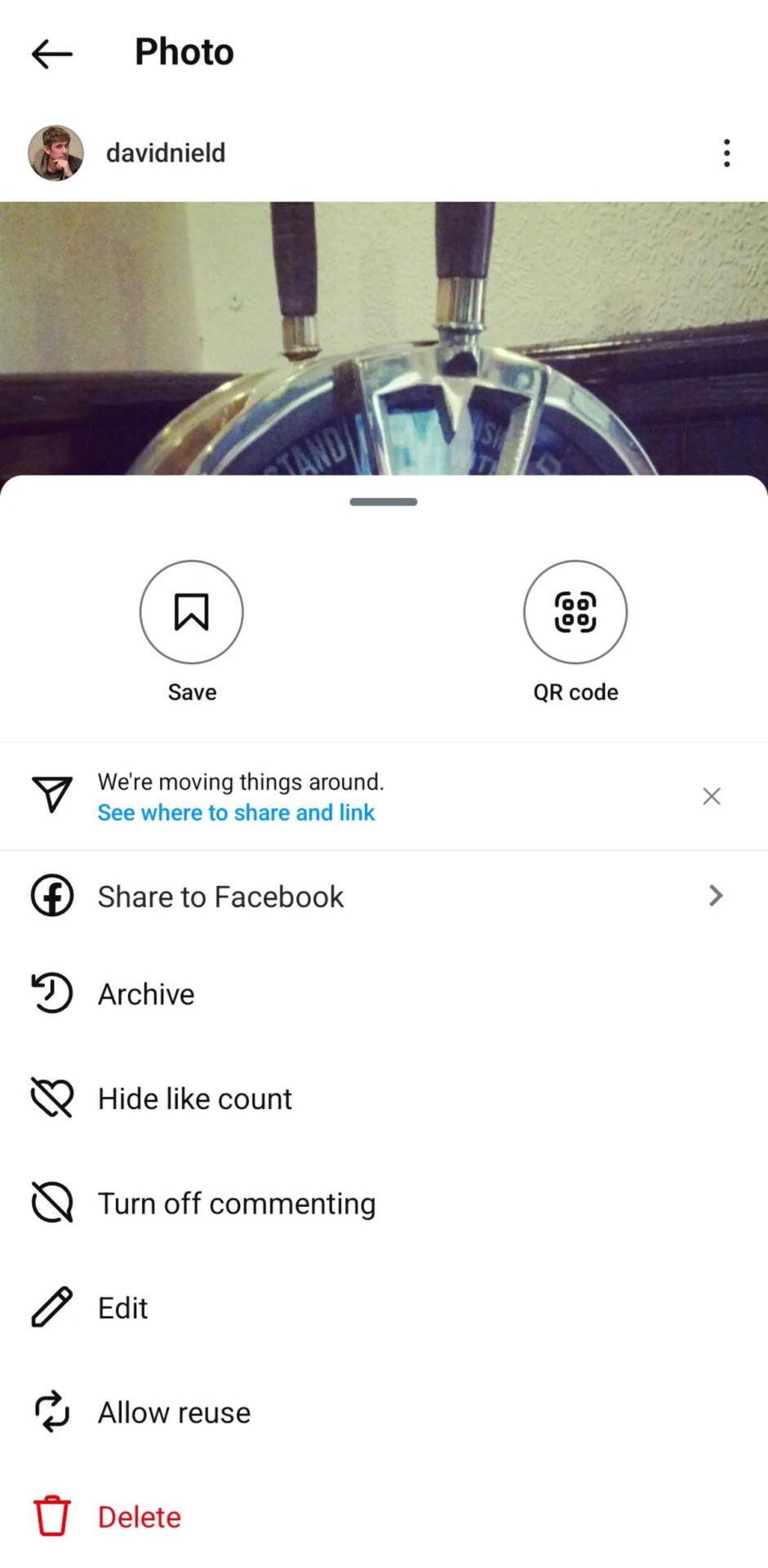Click the crossed-out heart icon

(x=51, y=1098)
